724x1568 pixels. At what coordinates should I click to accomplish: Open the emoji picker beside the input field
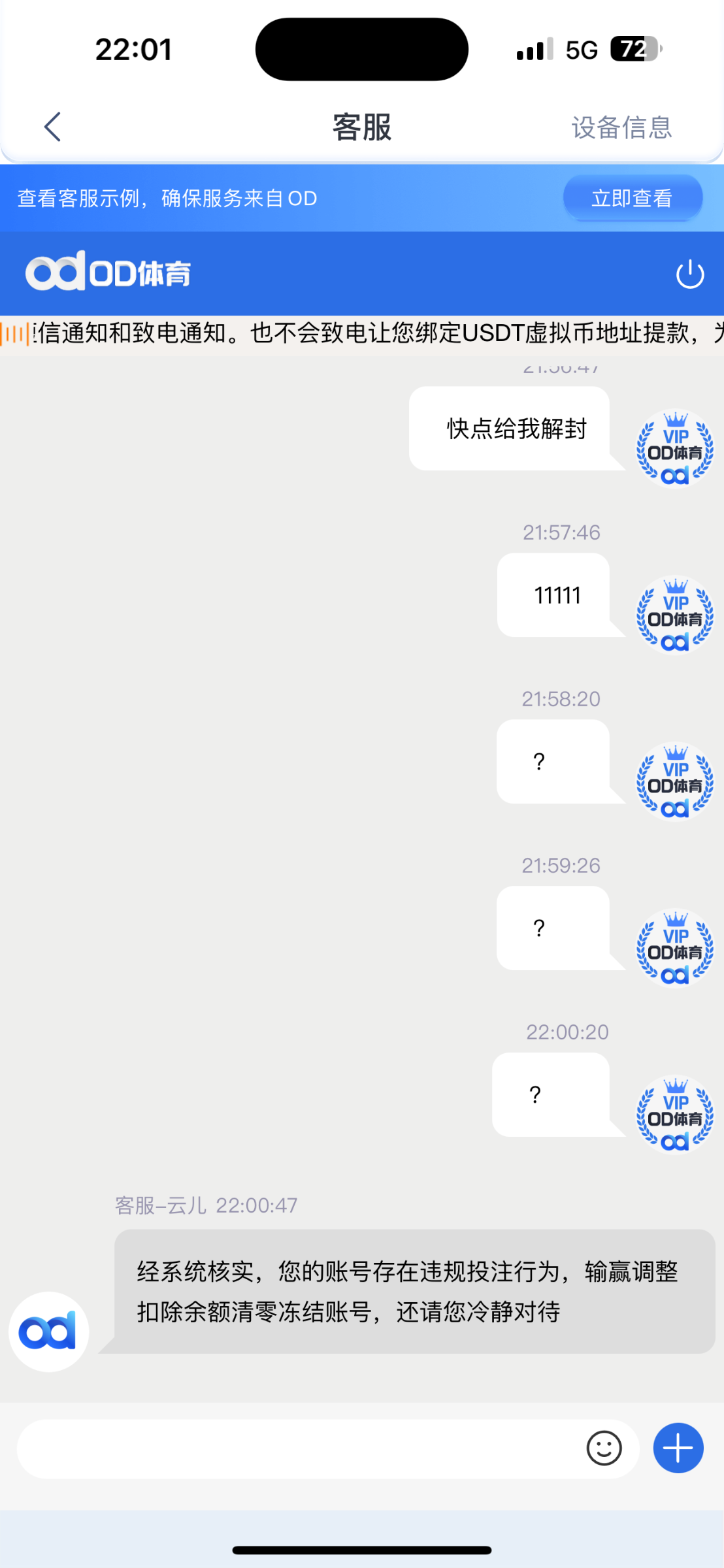pyautogui.click(x=604, y=1448)
